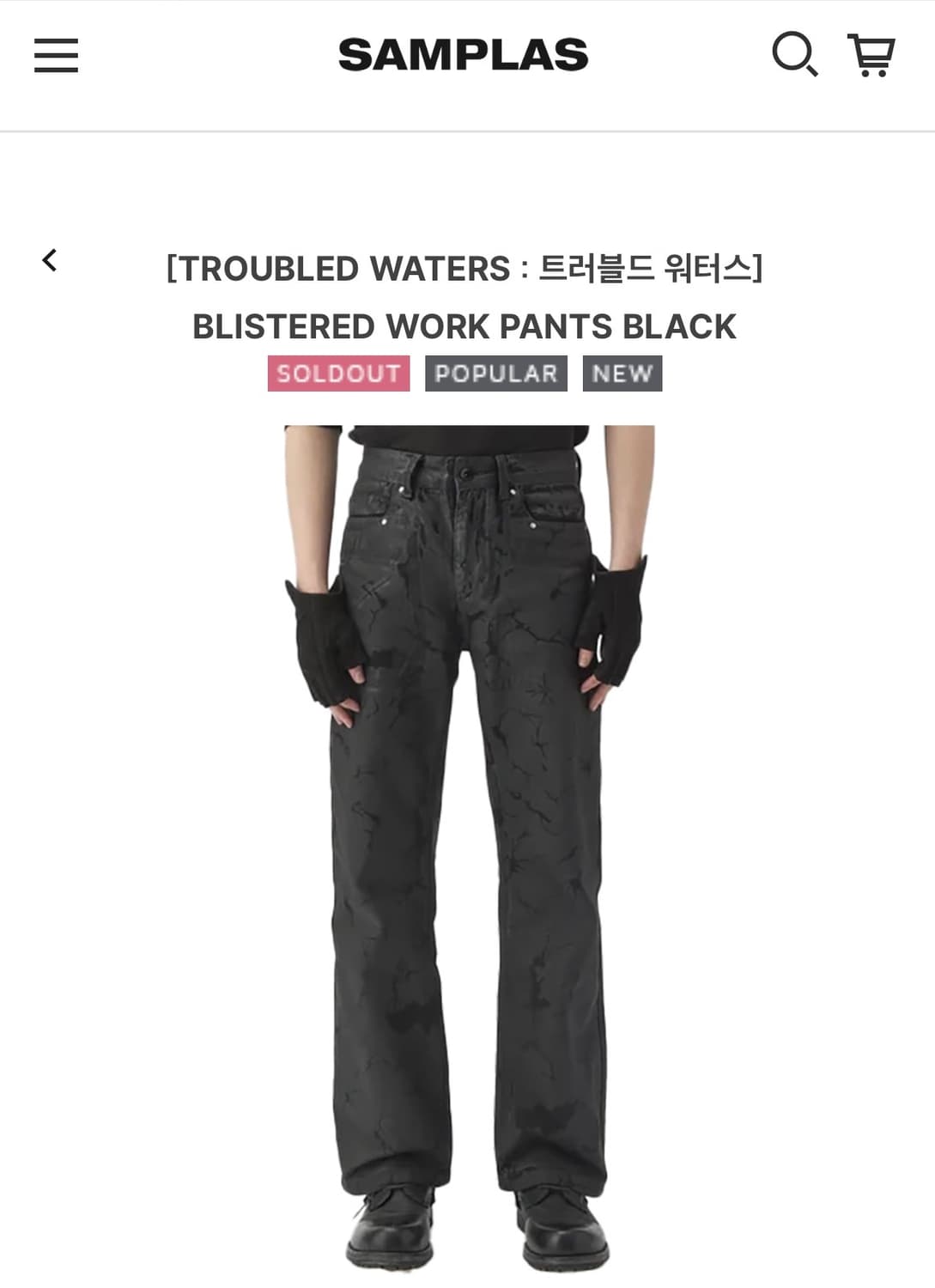Click the red SOLDOUT status tag
The width and height of the screenshot is (935, 1288).
click(336, 374)
